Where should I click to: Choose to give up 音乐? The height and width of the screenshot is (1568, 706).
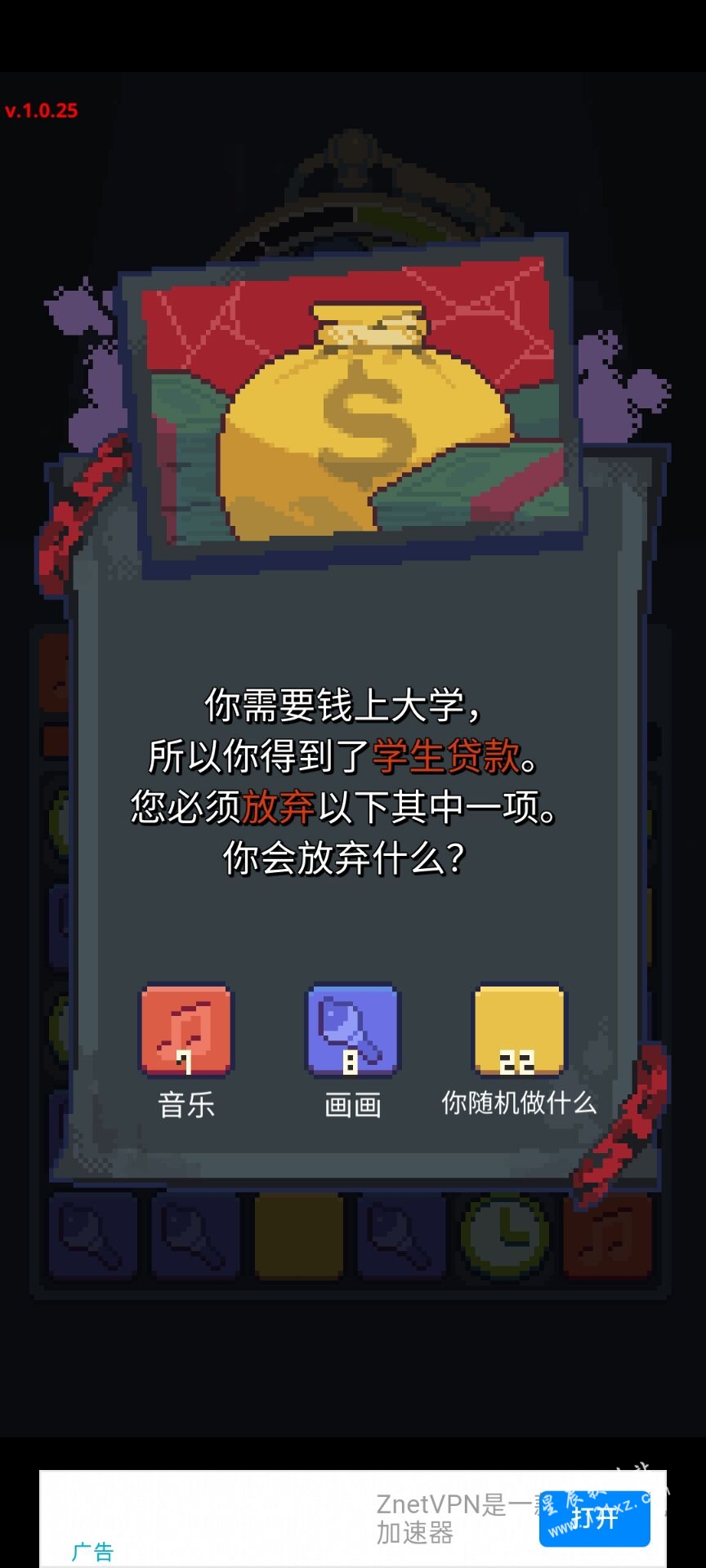coord(186,1031)
